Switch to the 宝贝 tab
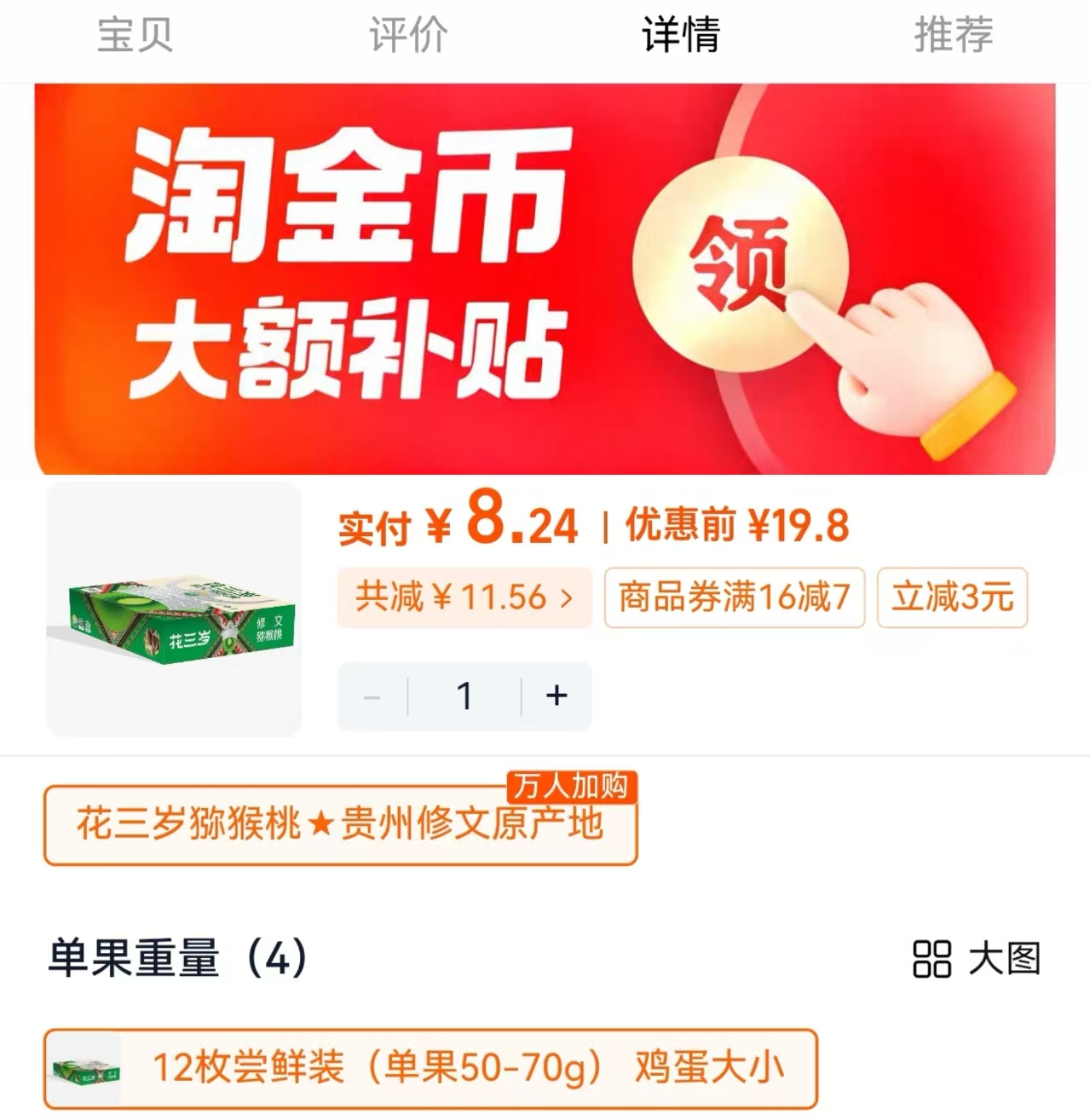The height and width of the screenshot is (1120, 1090). click(x=135, y=36)
